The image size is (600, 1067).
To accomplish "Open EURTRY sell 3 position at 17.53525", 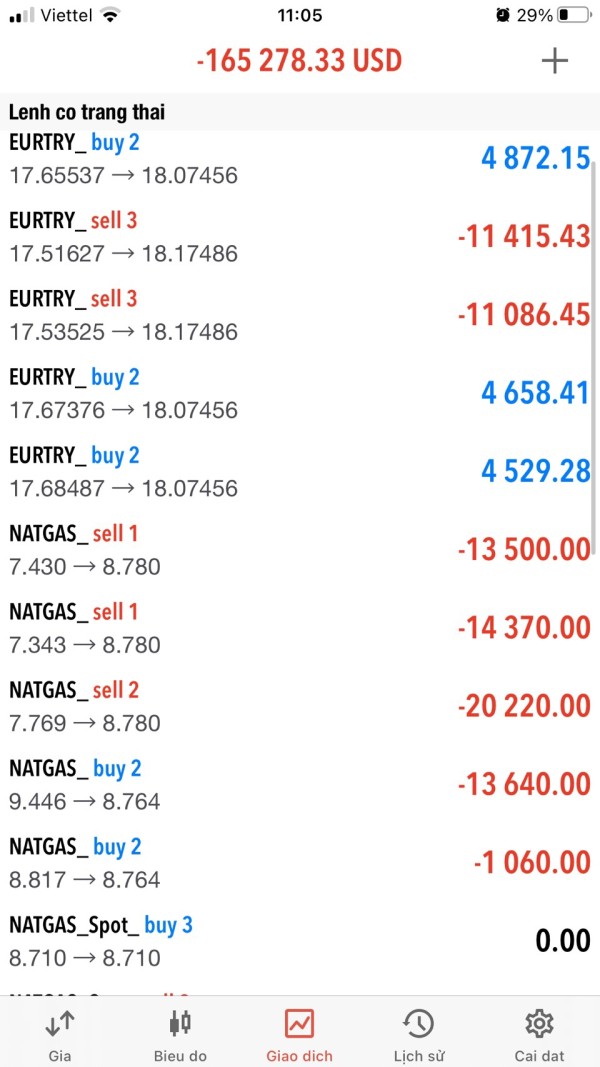I will (x=299, y=315).
